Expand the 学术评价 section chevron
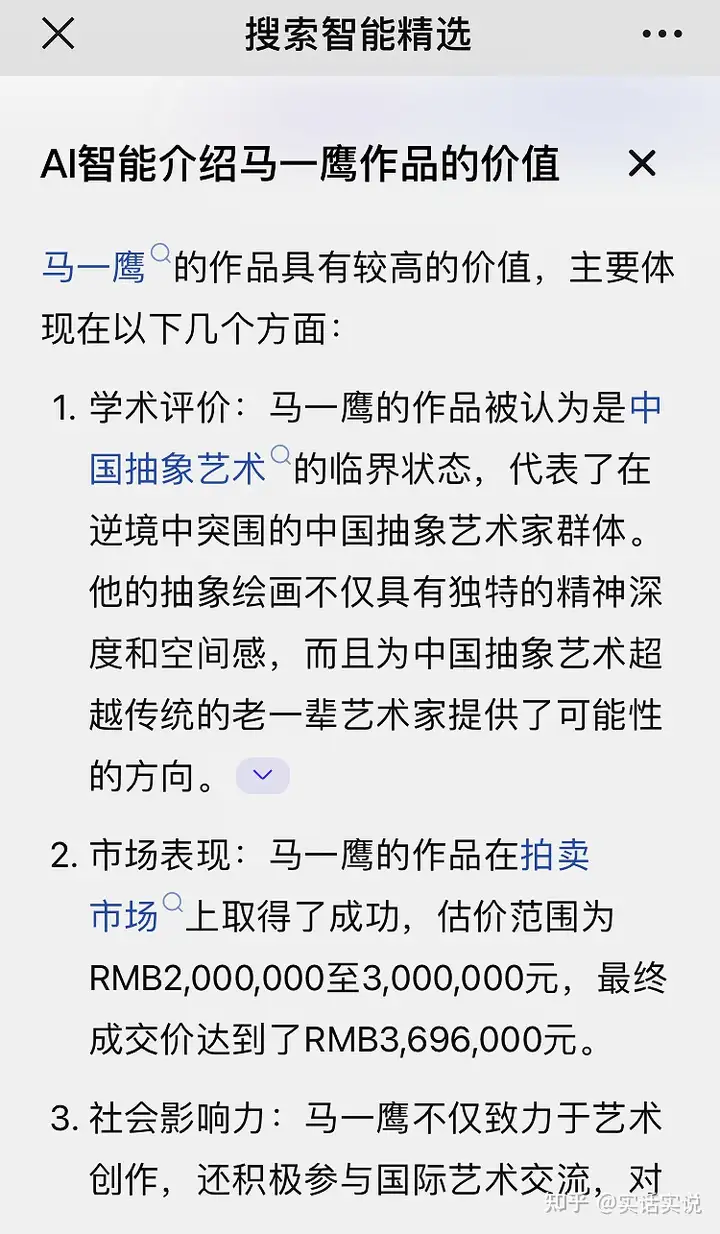The height and width of the screenshot is (1234, 720). [x=263, y=775]
